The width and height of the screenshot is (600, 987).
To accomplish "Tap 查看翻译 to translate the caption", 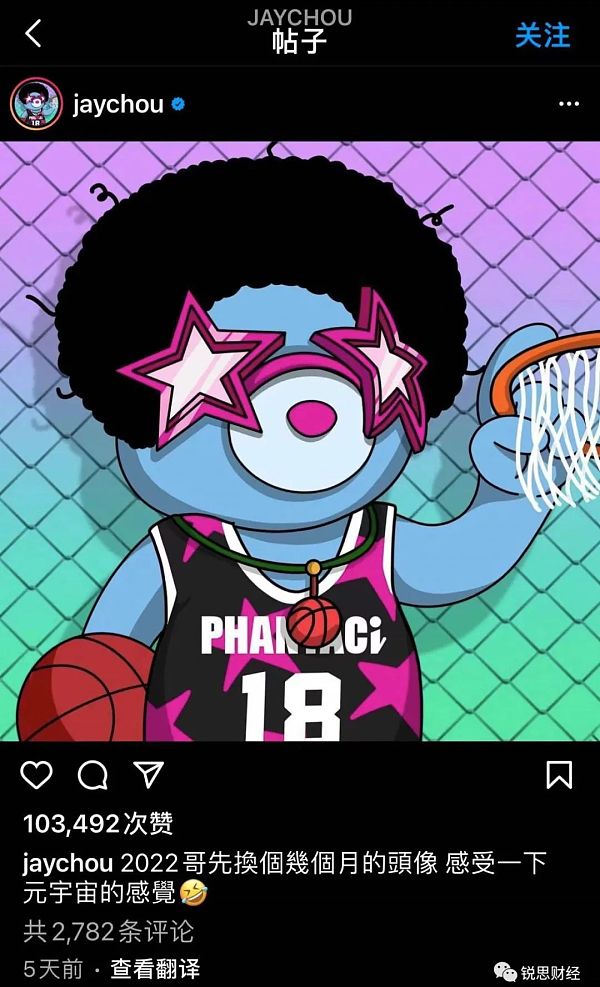I will coord(155,968).
